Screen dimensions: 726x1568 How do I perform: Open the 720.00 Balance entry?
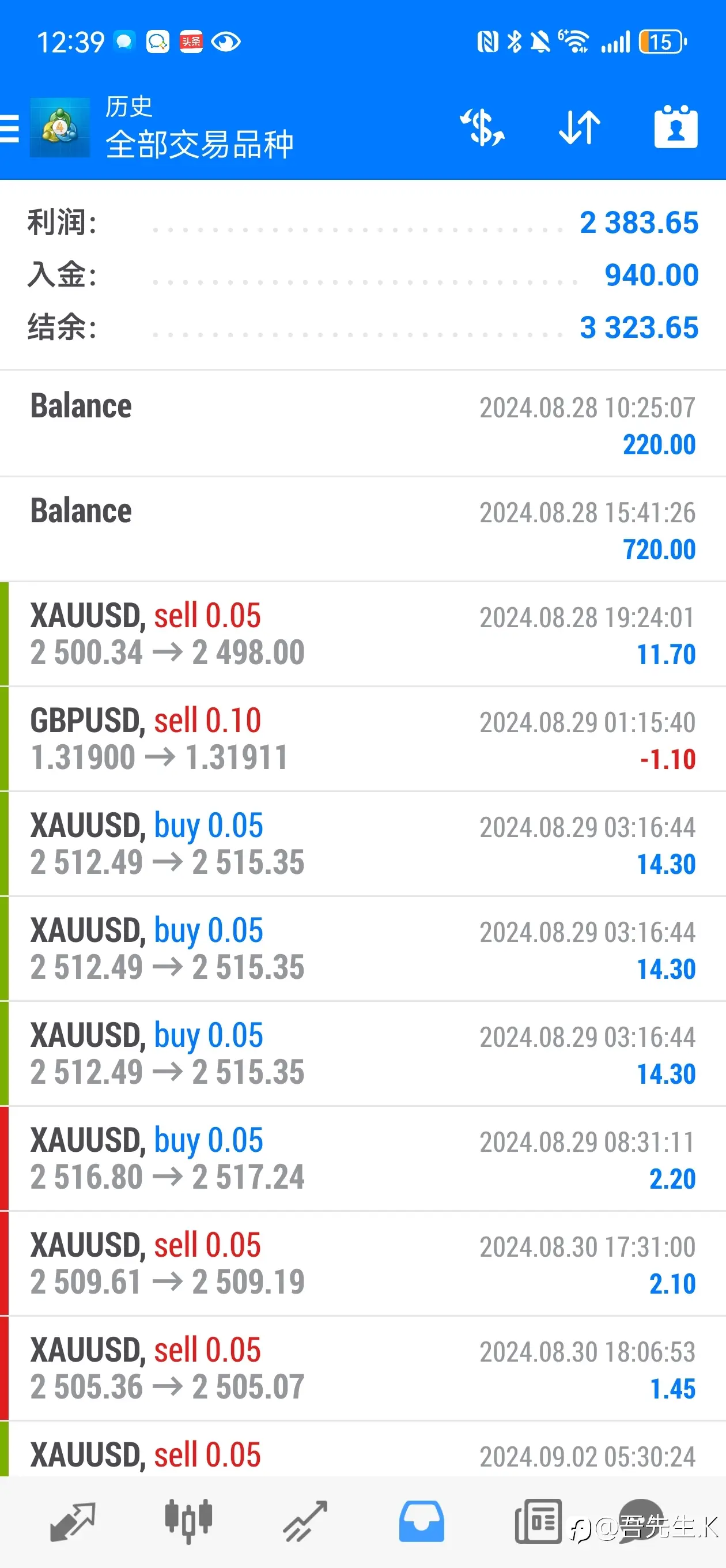(x=362, y=529)
